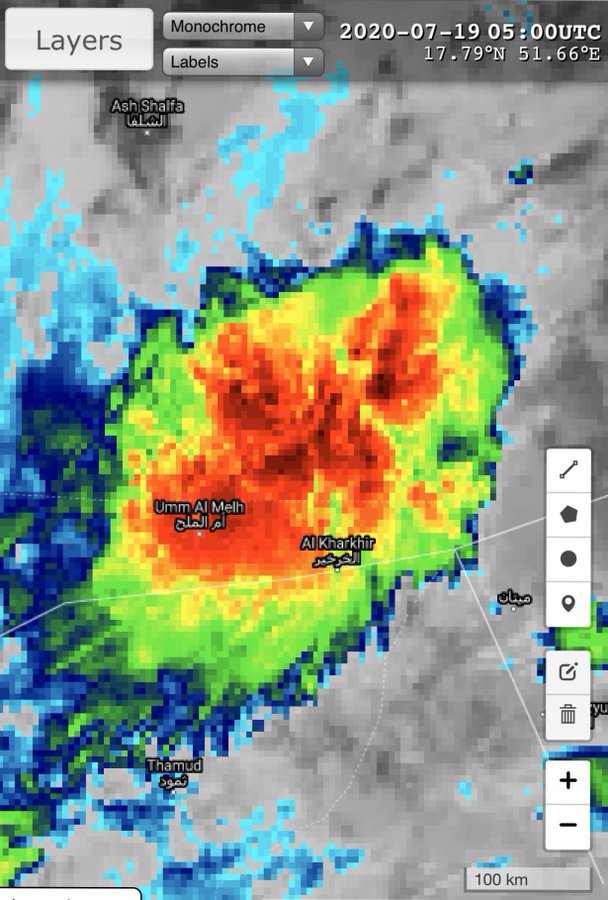
Task: Select the line measurement tool
Action: (568, 471)
